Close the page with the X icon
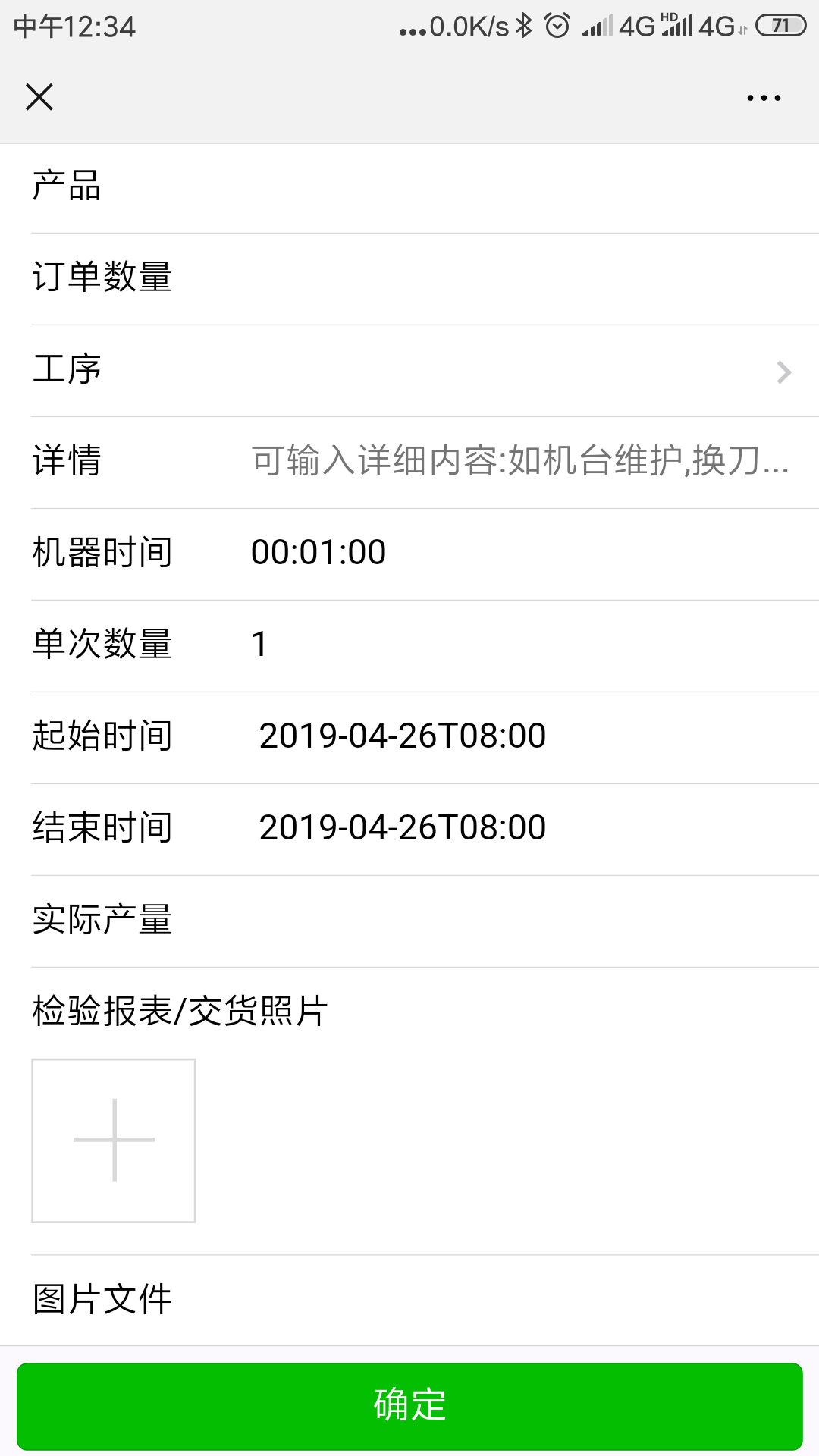Viewport: 819px width, 1456px height. 39,97
